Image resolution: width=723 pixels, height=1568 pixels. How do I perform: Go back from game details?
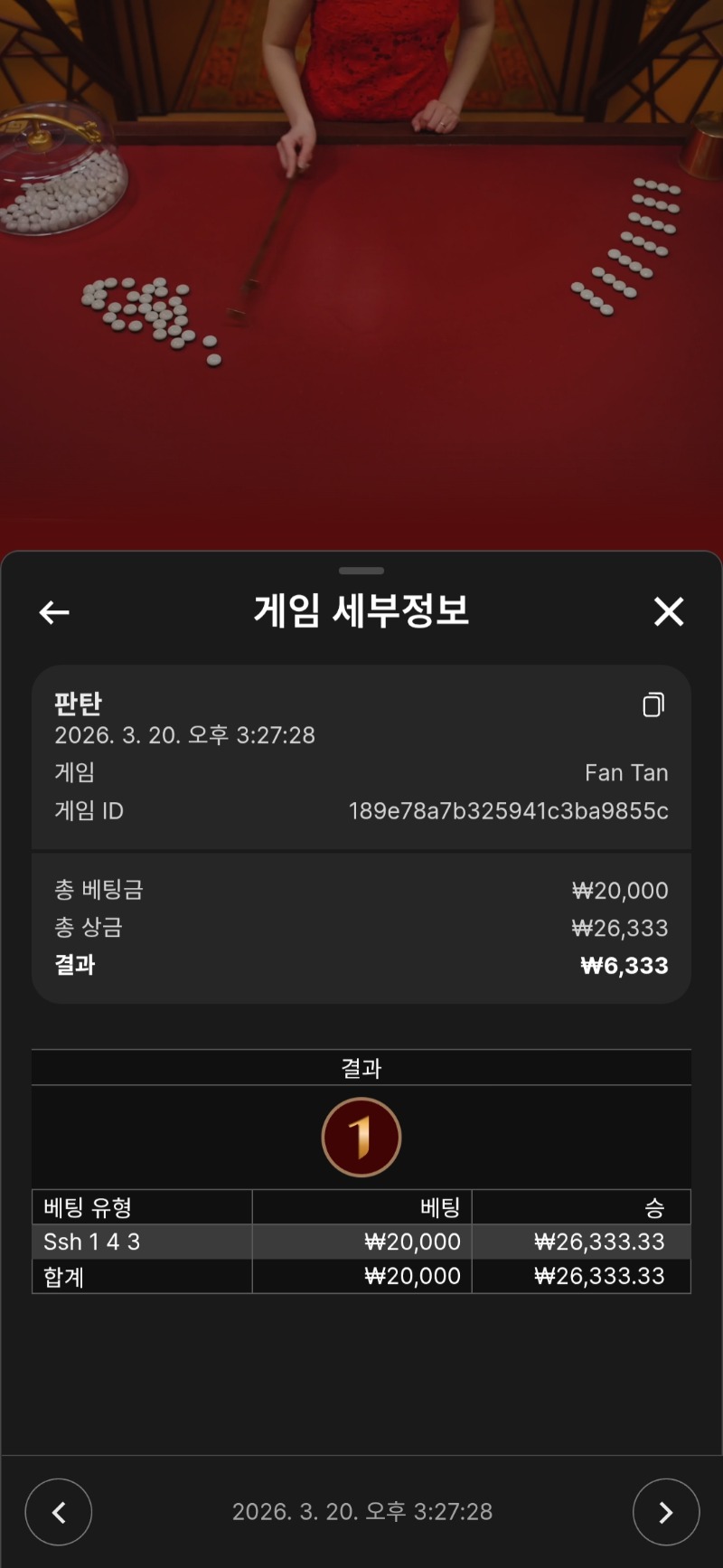pos(54,612)
